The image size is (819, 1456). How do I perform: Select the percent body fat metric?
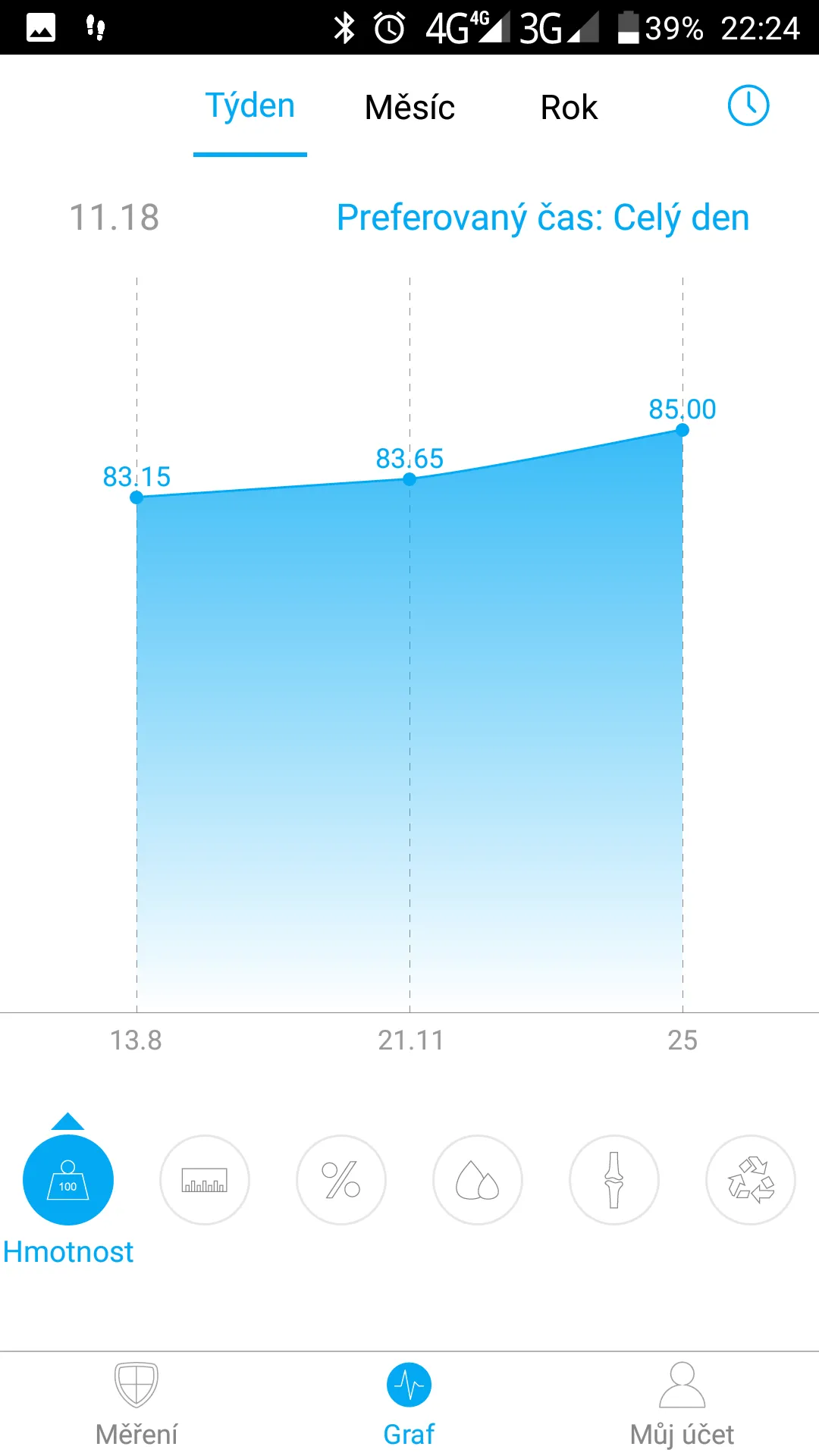click(x=341, y=1180)
